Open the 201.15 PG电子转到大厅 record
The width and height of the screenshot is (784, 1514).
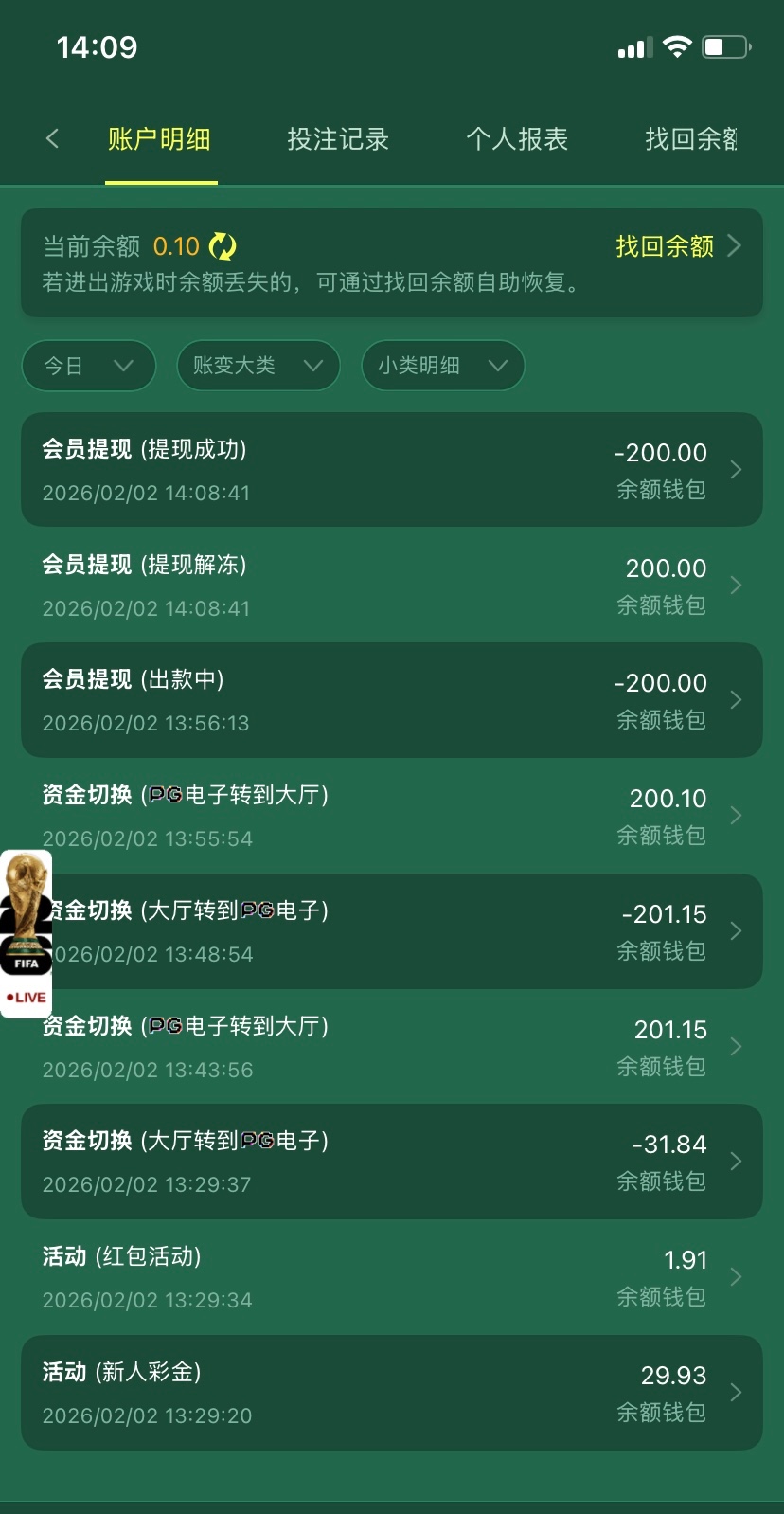pyautogui.click(x=391, y=1047)
